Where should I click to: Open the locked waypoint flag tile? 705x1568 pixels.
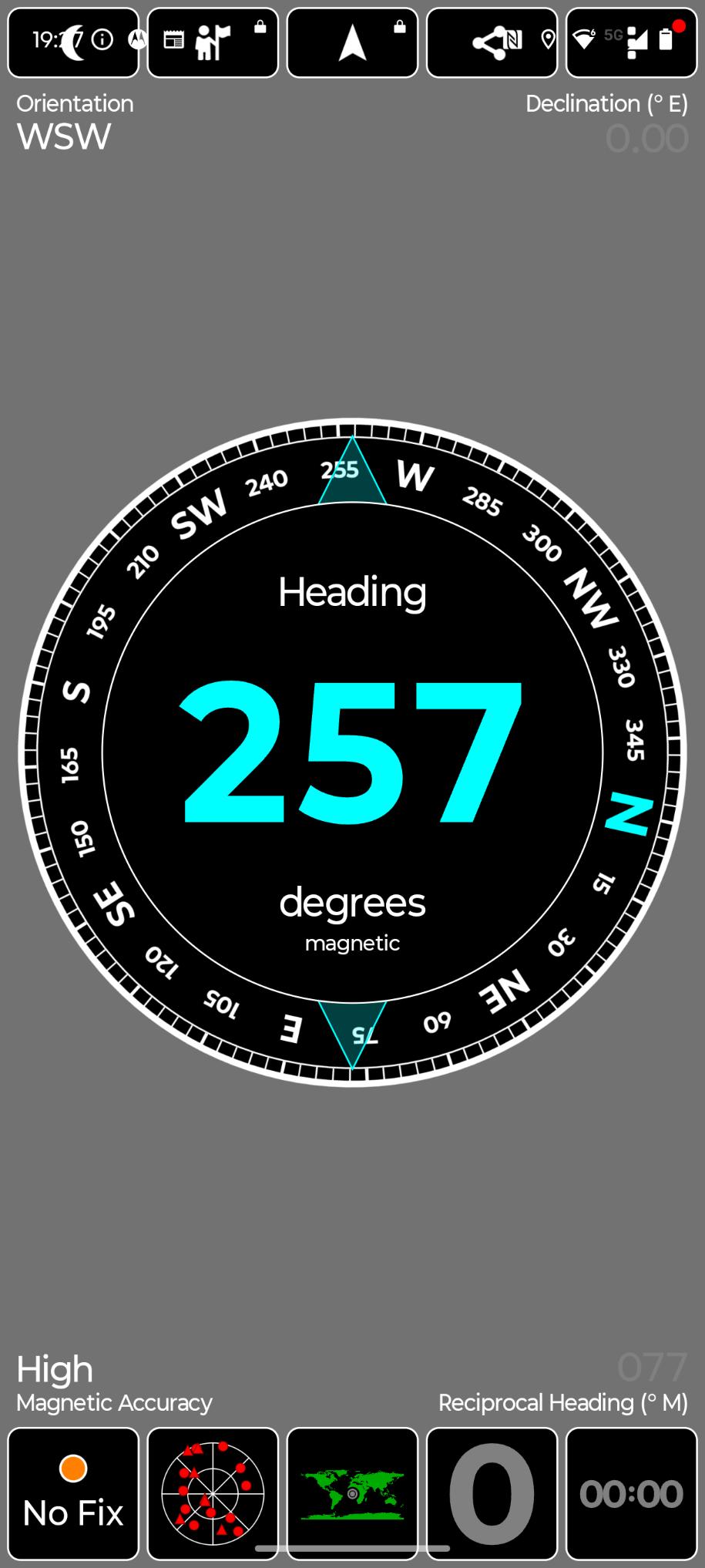coord(213,42)
